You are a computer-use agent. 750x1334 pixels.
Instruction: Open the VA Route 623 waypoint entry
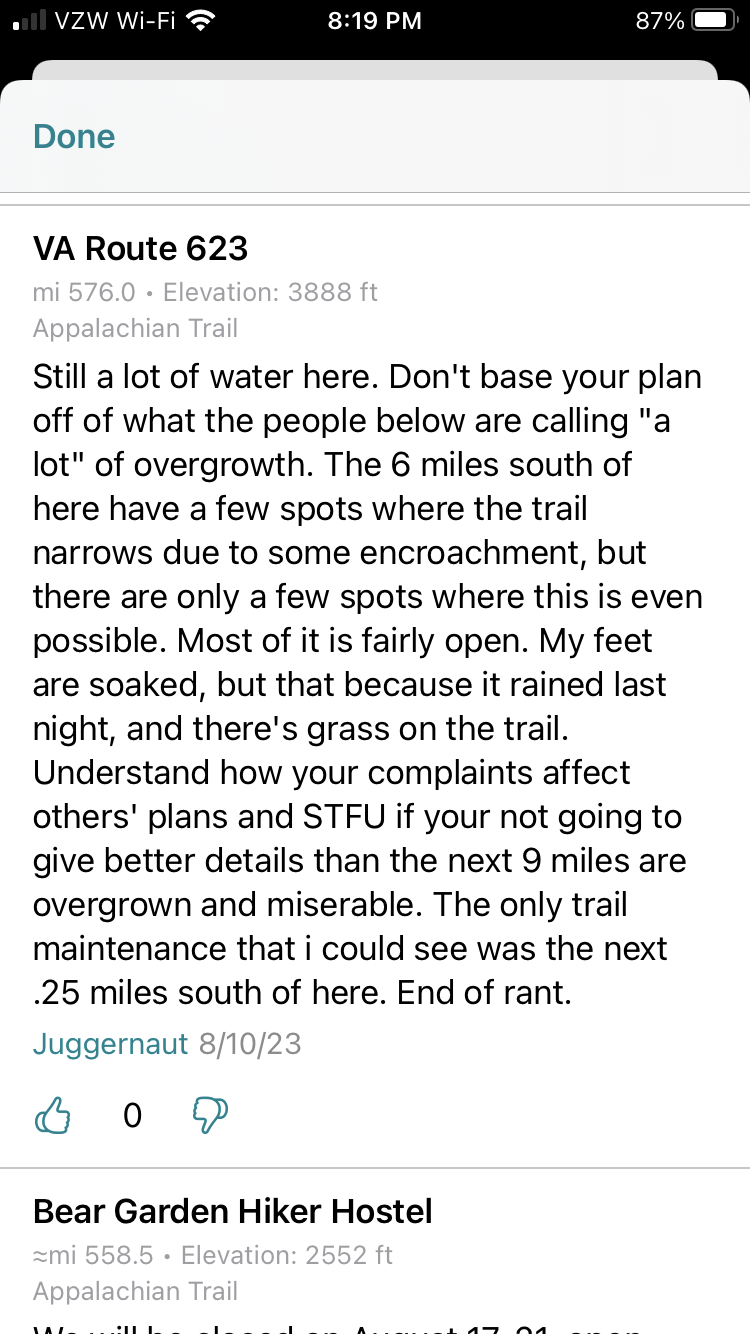141,248
